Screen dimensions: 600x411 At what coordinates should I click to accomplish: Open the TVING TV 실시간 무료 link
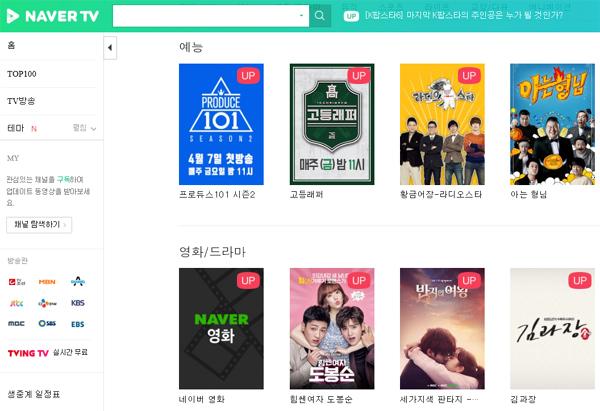[48, 353]
